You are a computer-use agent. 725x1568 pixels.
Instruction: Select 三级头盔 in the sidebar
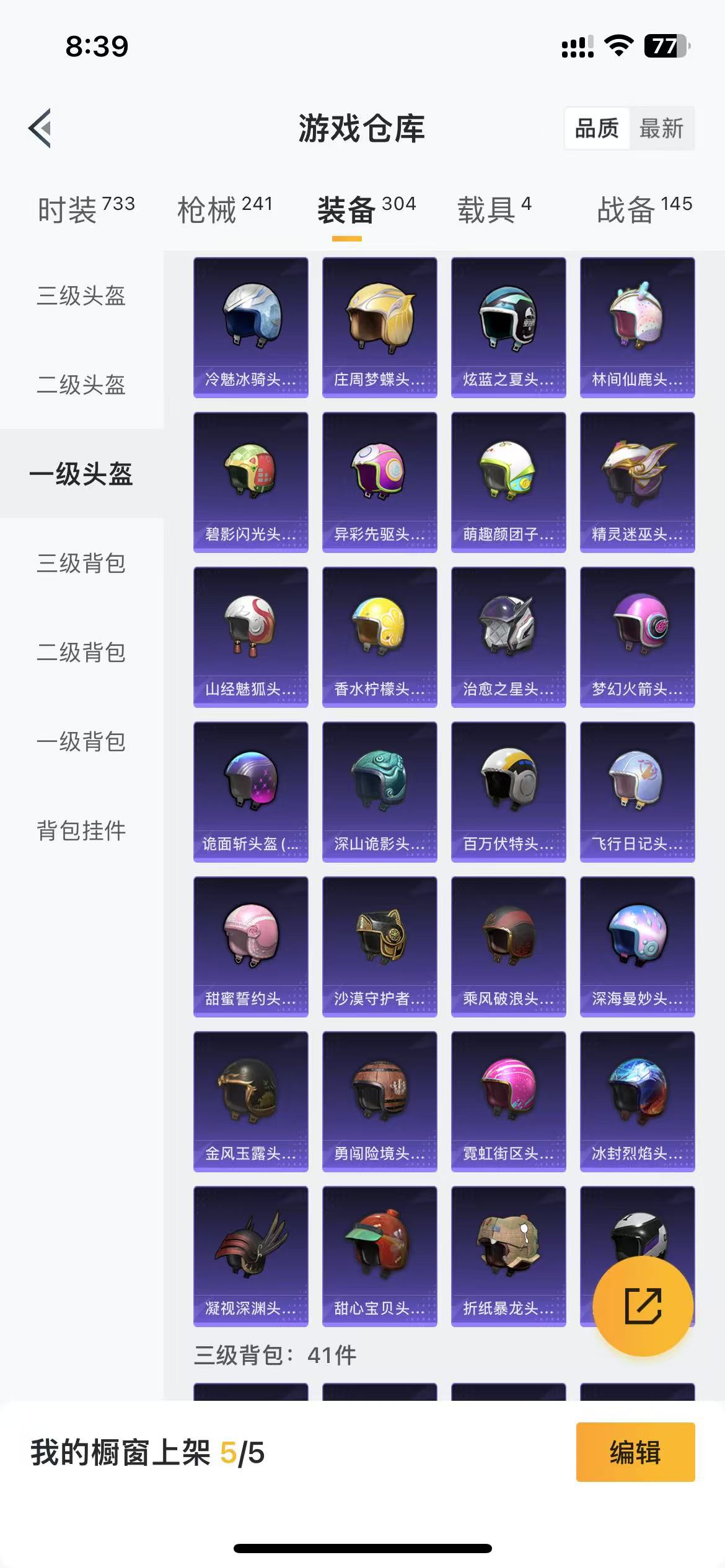pos(81,295)
